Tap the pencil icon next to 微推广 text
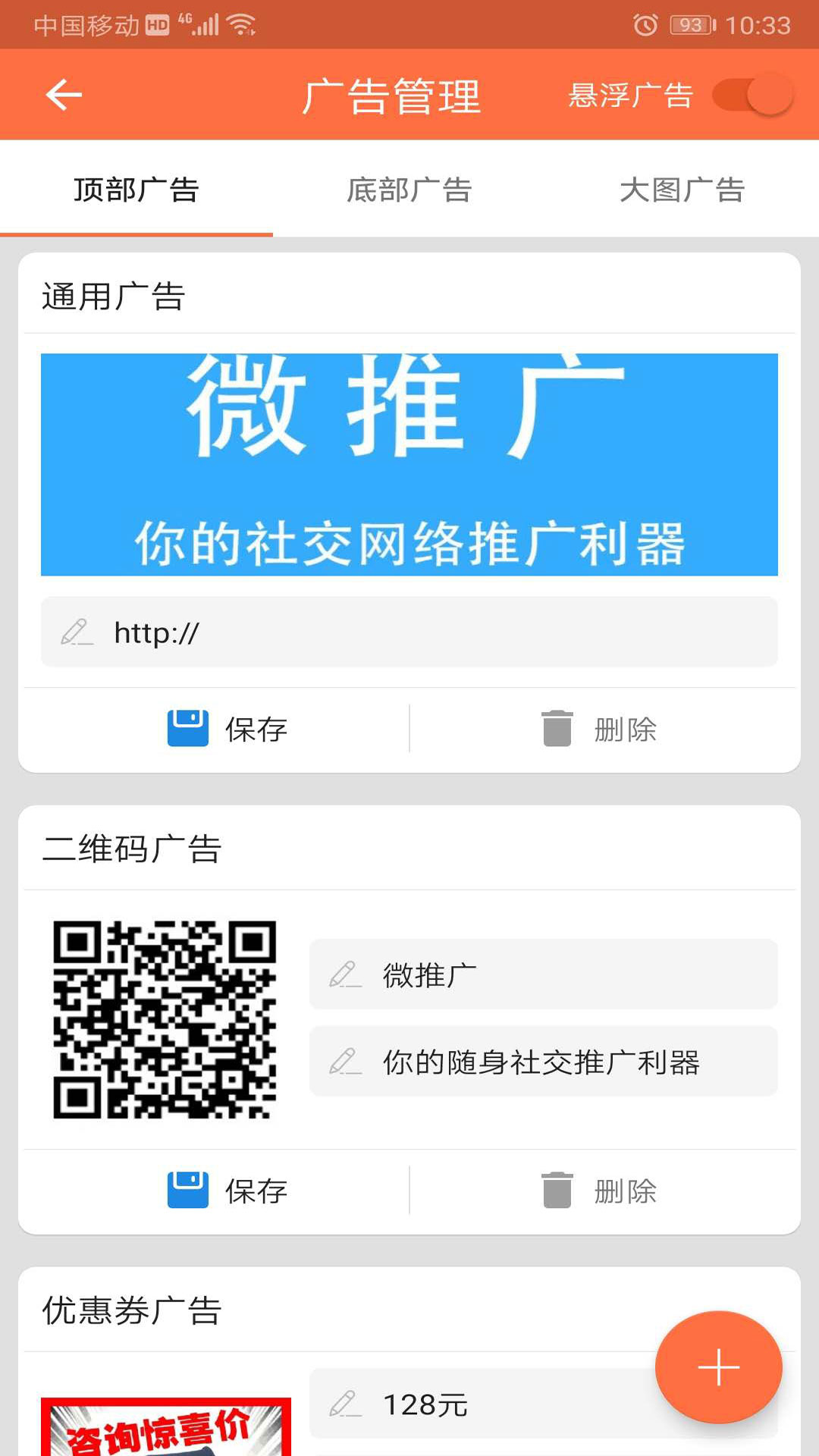This screenshot has width=819, height=1456. (x=347, y=974)
